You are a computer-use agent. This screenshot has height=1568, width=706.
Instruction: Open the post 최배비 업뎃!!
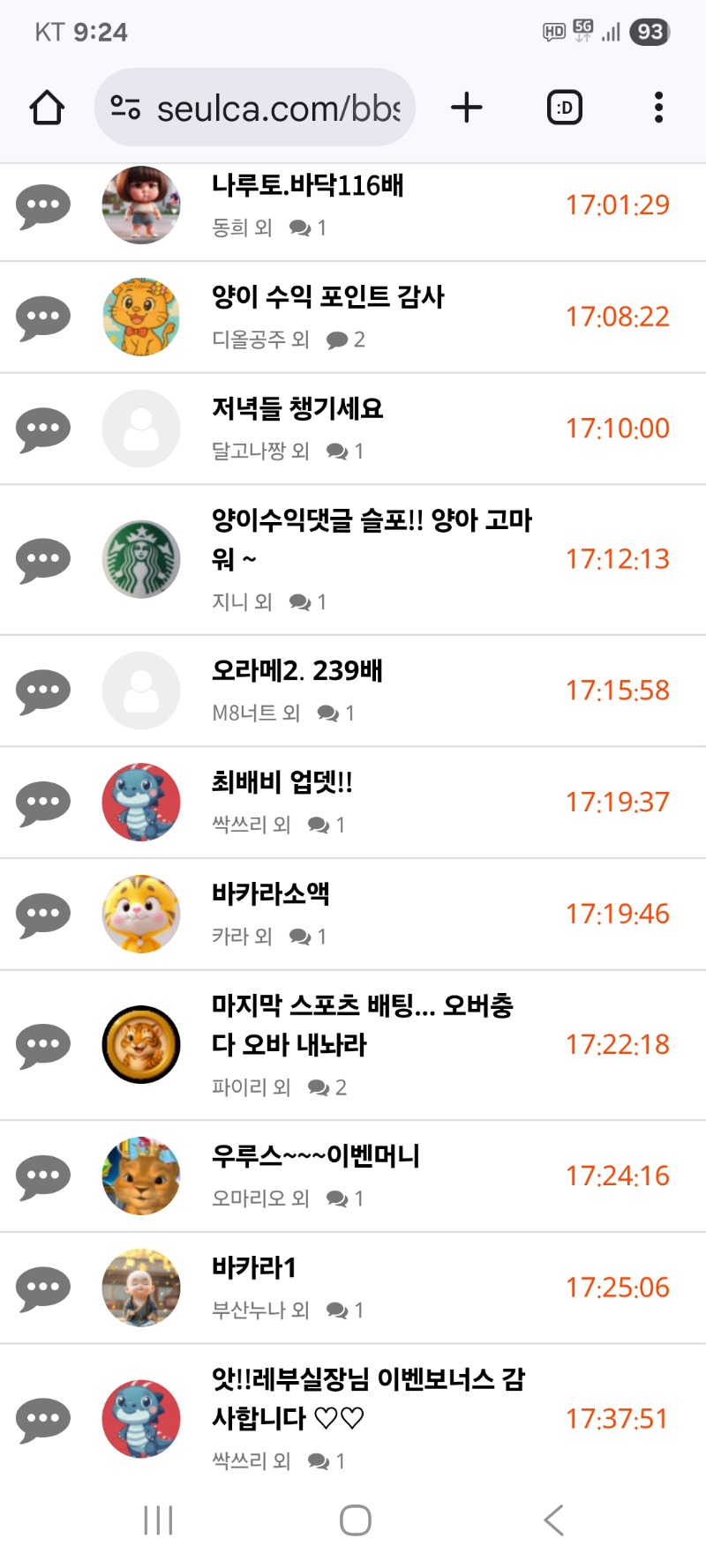point(282,782)
